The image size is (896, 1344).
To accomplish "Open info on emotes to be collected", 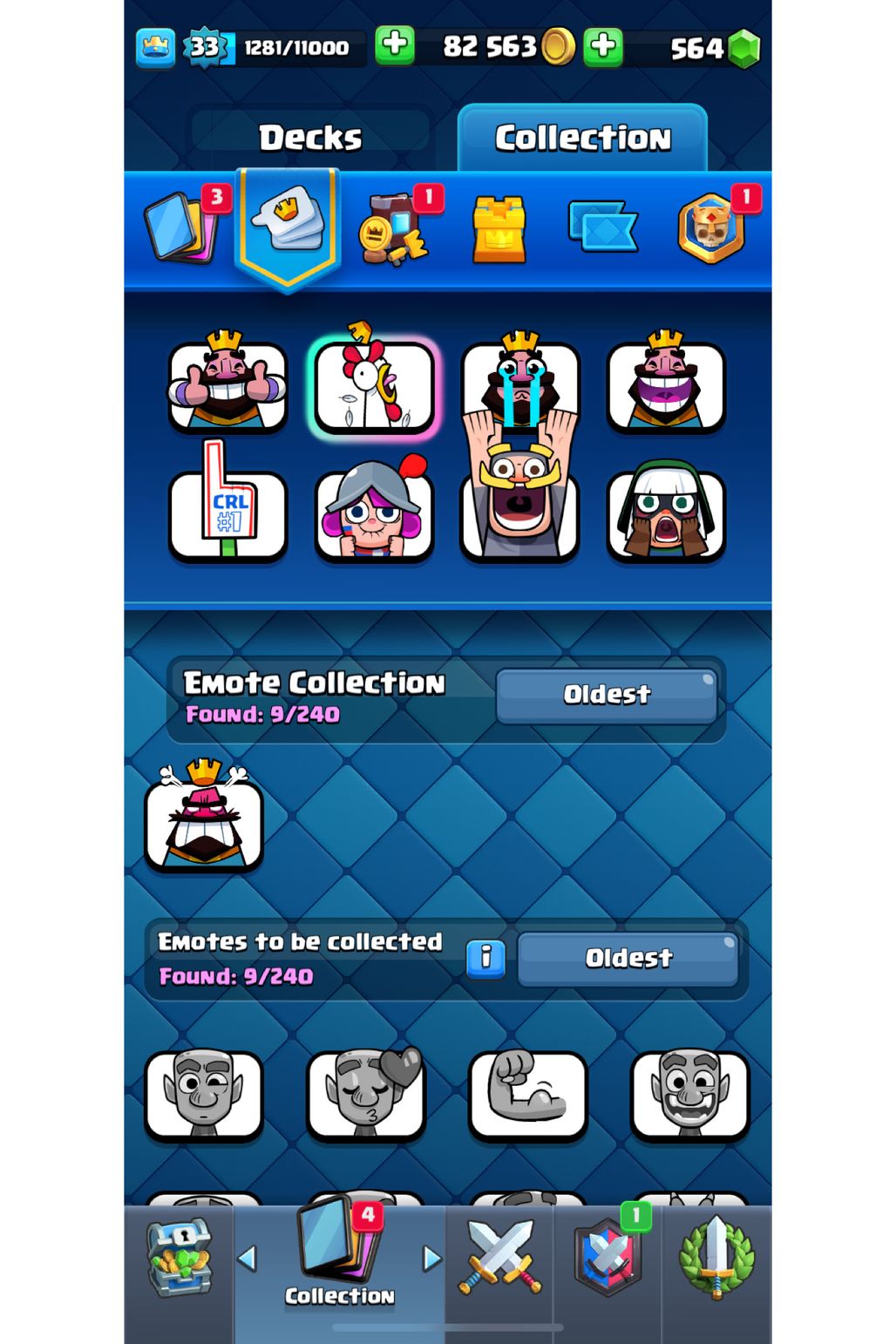I will click(x=485, y=958).
